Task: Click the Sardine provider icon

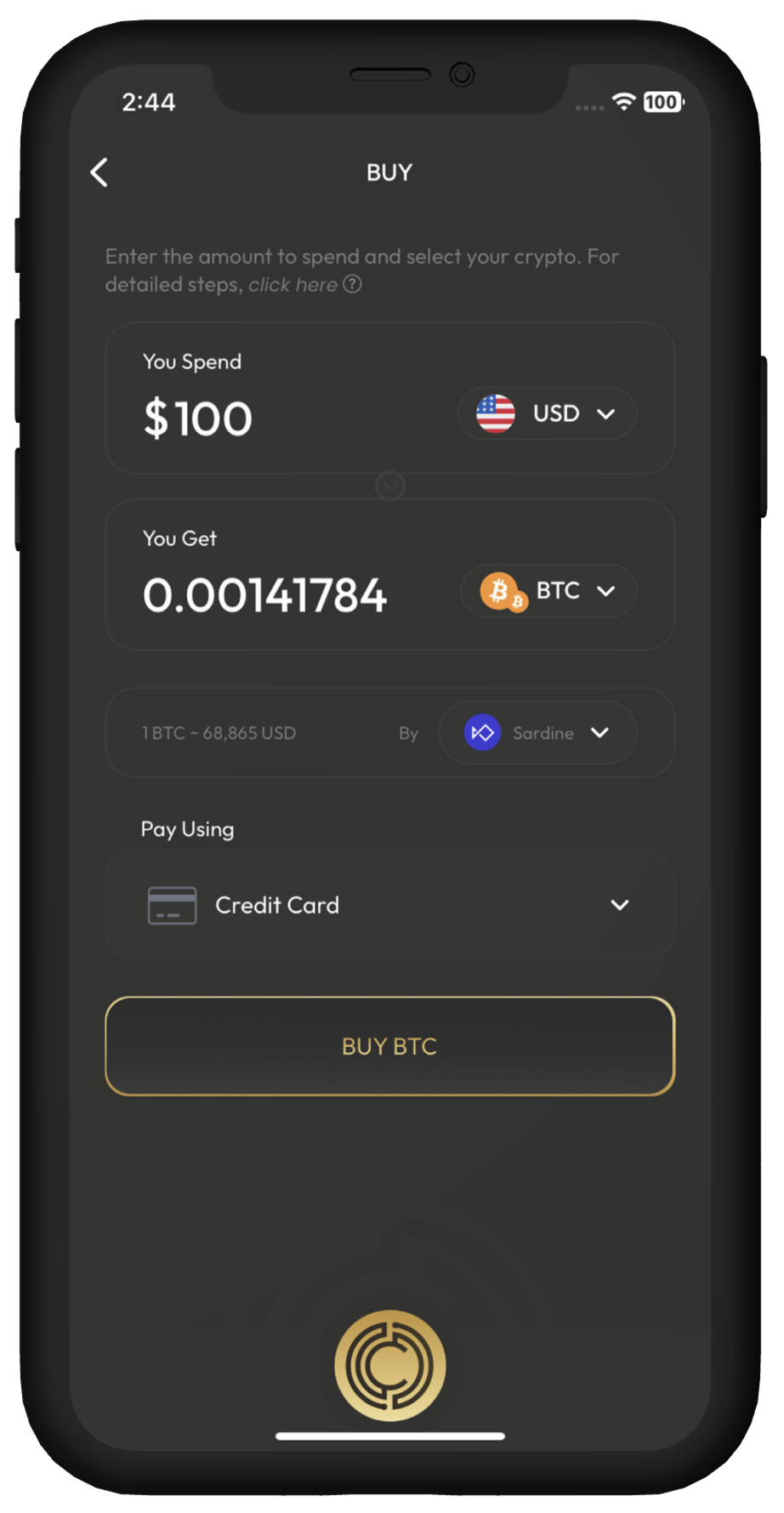Action: click(x=481, y=732)
